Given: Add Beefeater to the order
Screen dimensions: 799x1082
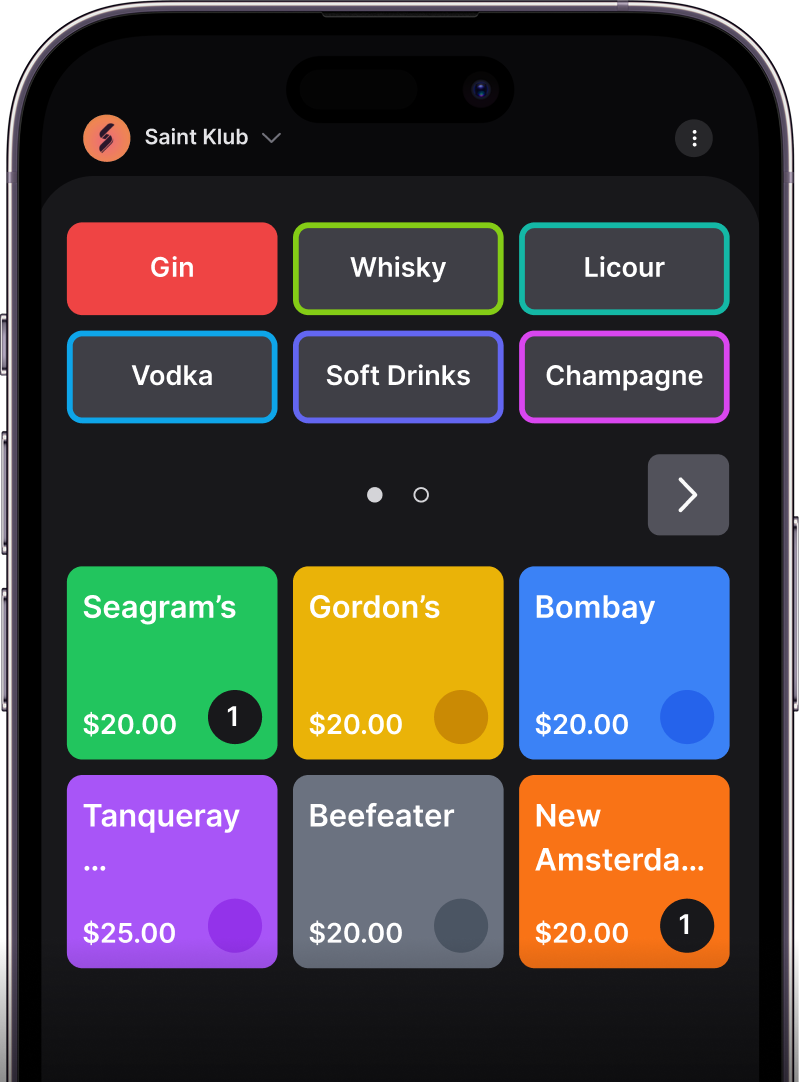Looking at the screenshot, I should click(x=398, y=871).
